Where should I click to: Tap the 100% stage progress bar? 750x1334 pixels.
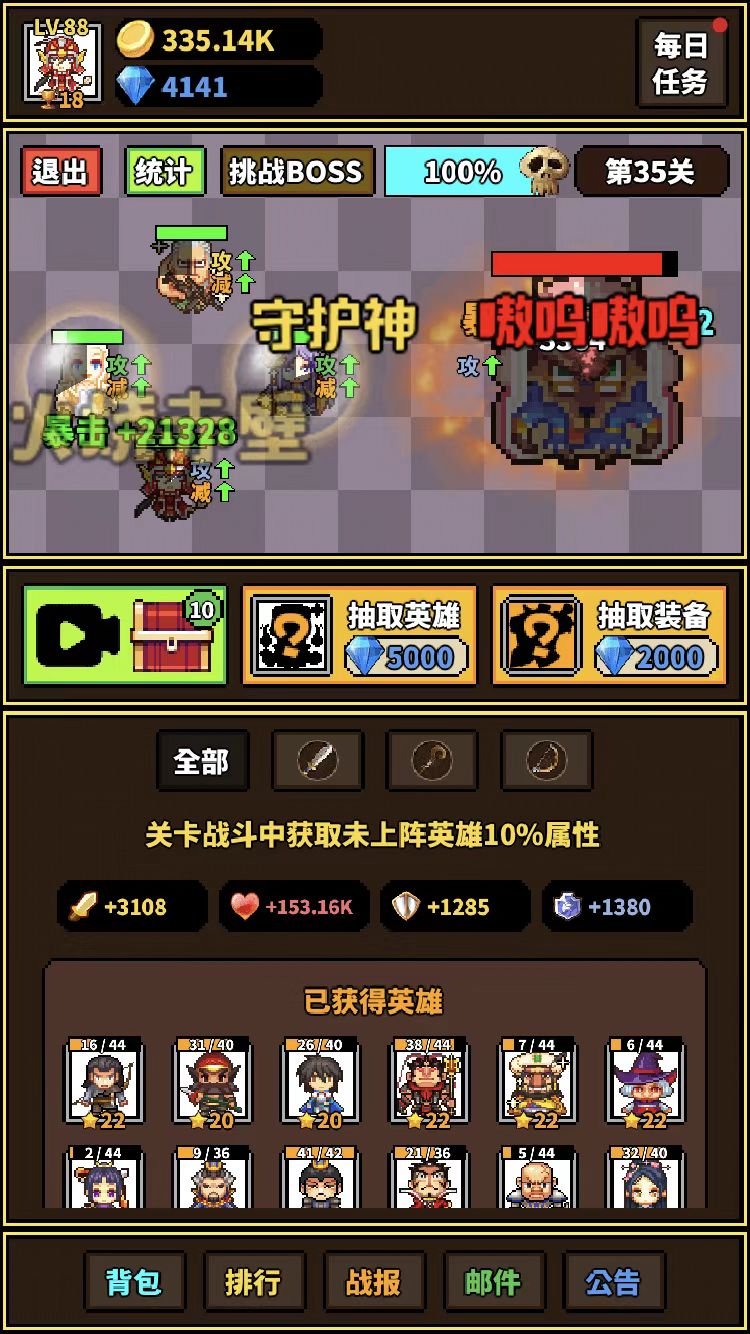pyautogui.click(x=465, y=171)
